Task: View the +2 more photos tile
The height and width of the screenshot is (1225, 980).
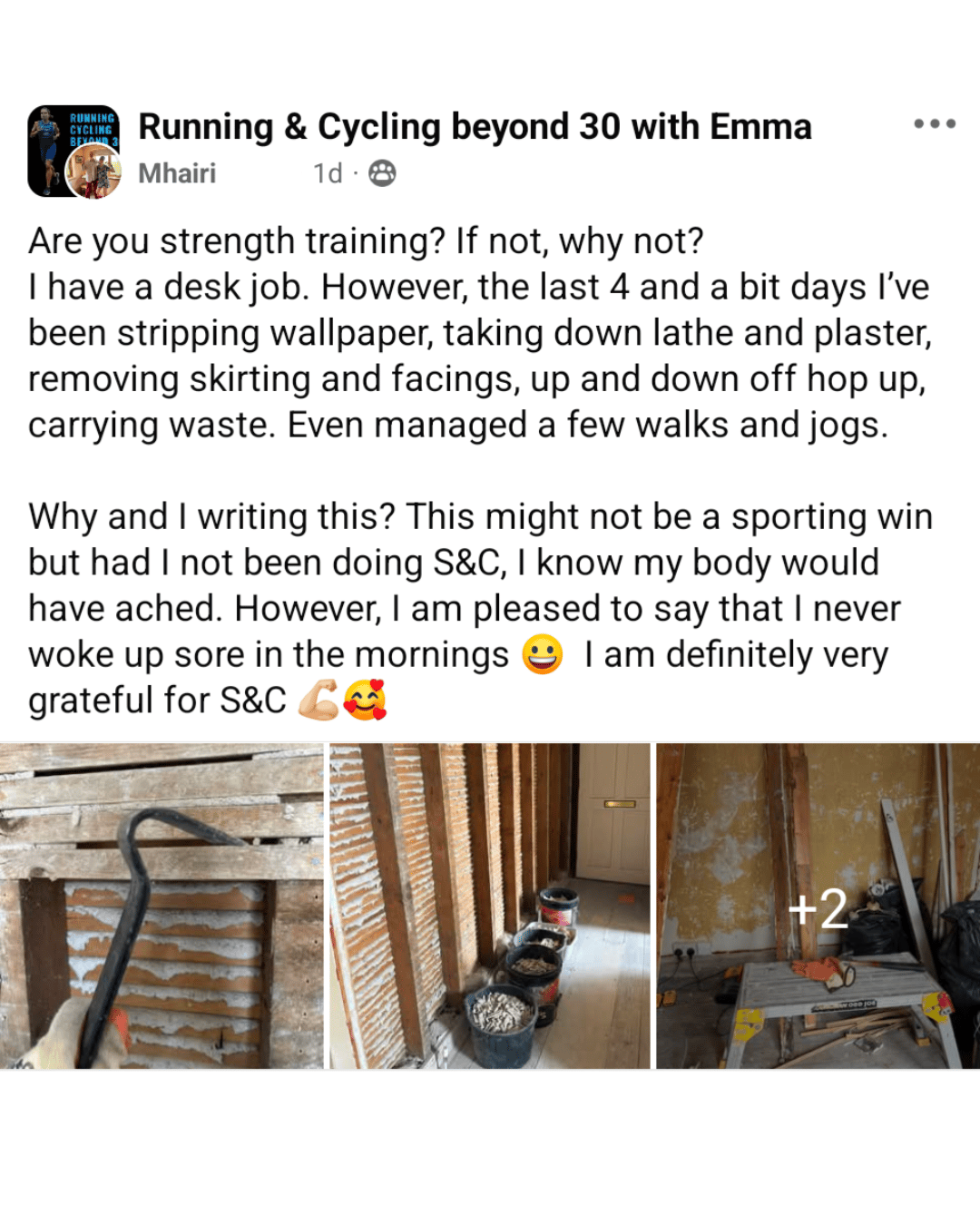Action: (x=818, y=906)
